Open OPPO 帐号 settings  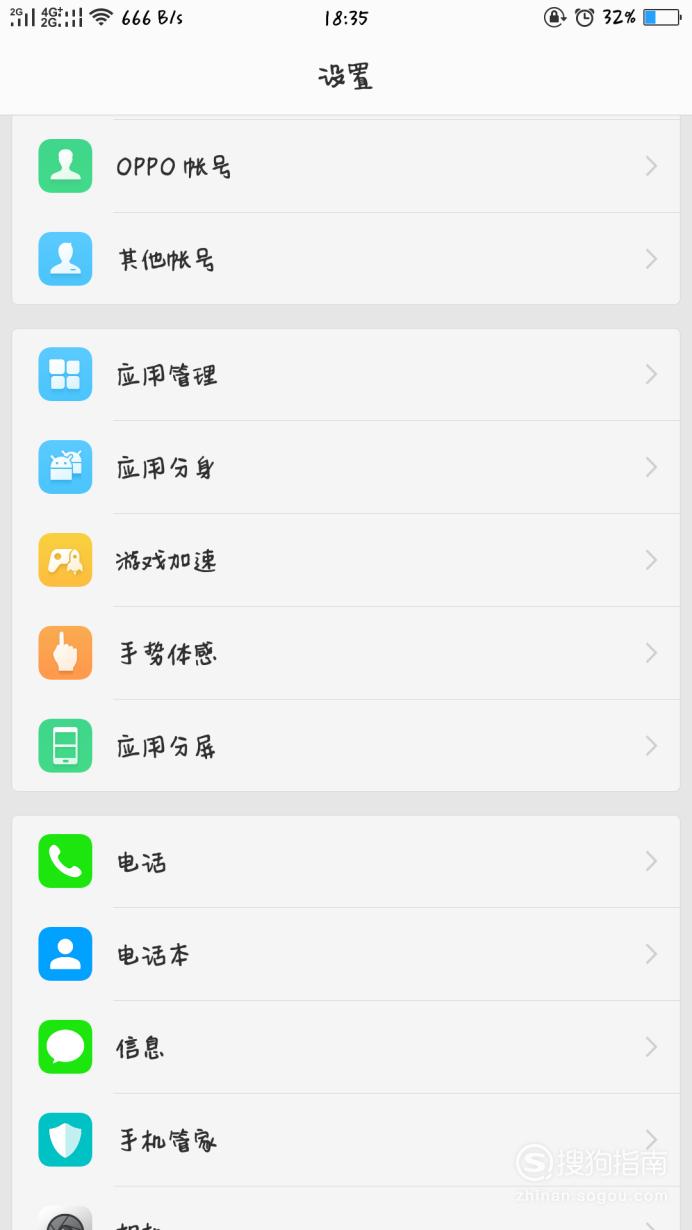(346, 166)
